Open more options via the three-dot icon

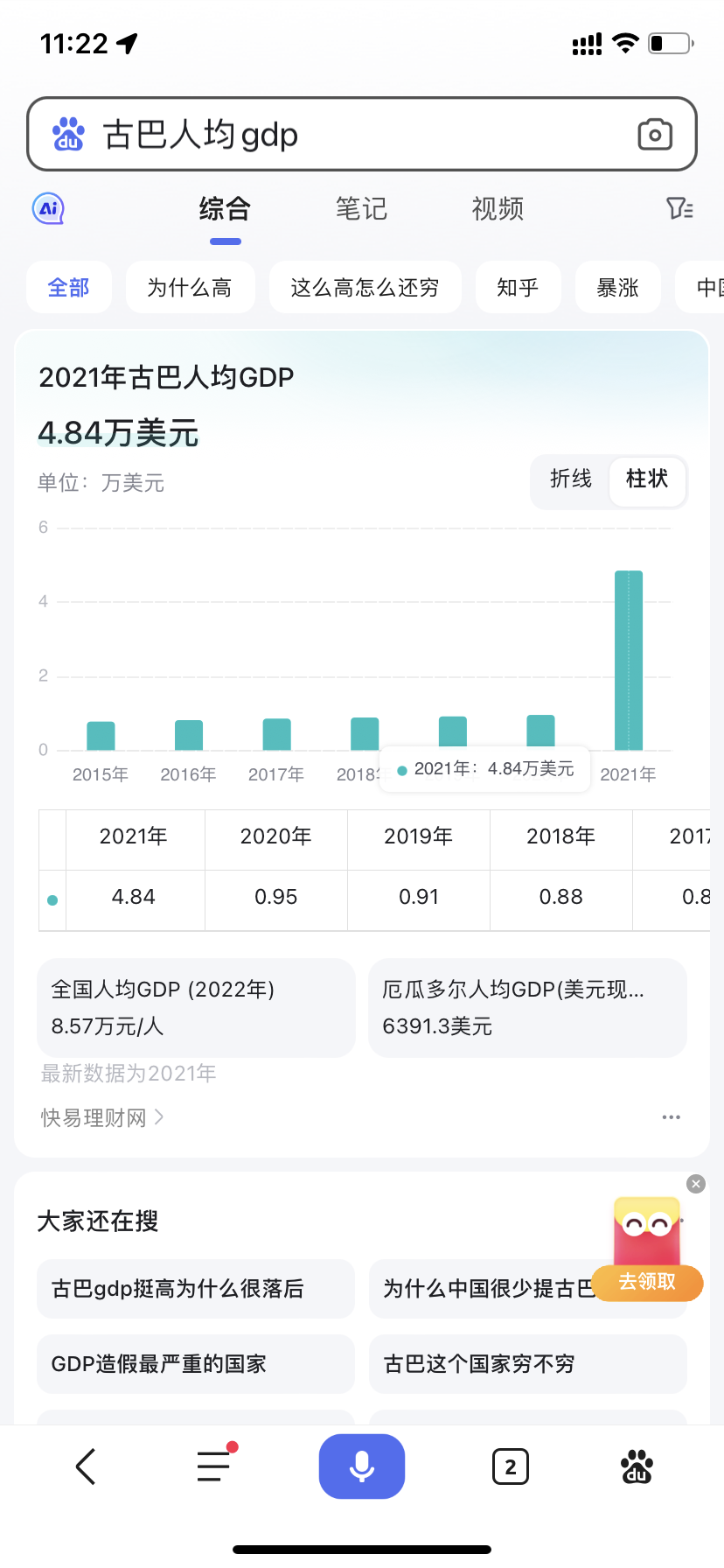pos(672,1116)
